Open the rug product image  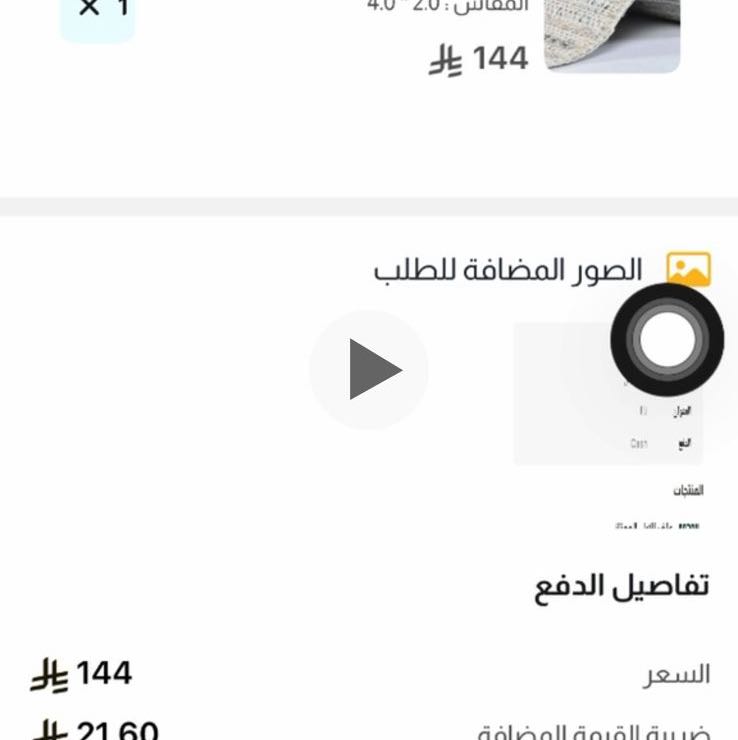point(612,35)
